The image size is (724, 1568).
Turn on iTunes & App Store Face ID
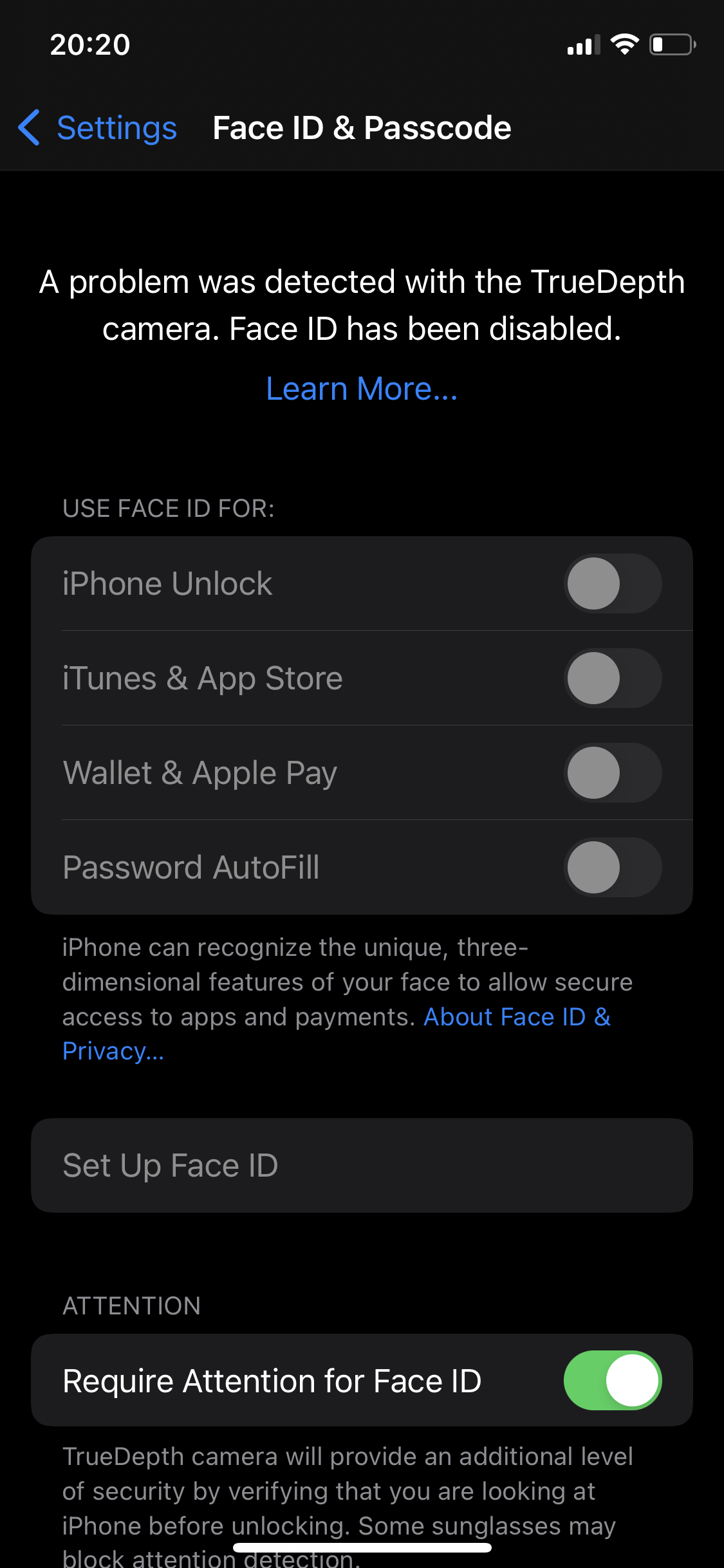[612, 678]
